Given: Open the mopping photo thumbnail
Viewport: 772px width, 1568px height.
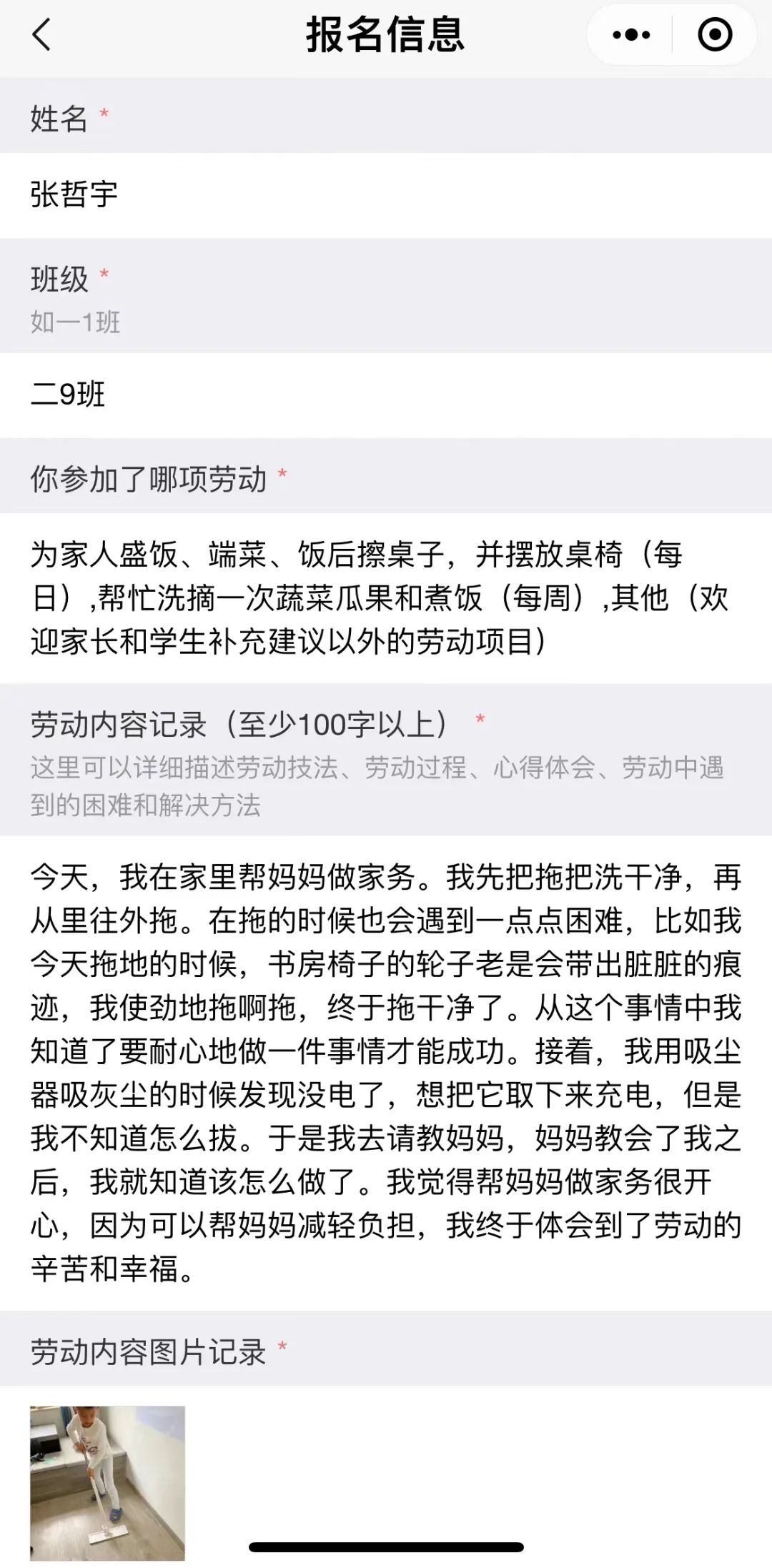Looking at the screenshot, I should click(107, 1482).
